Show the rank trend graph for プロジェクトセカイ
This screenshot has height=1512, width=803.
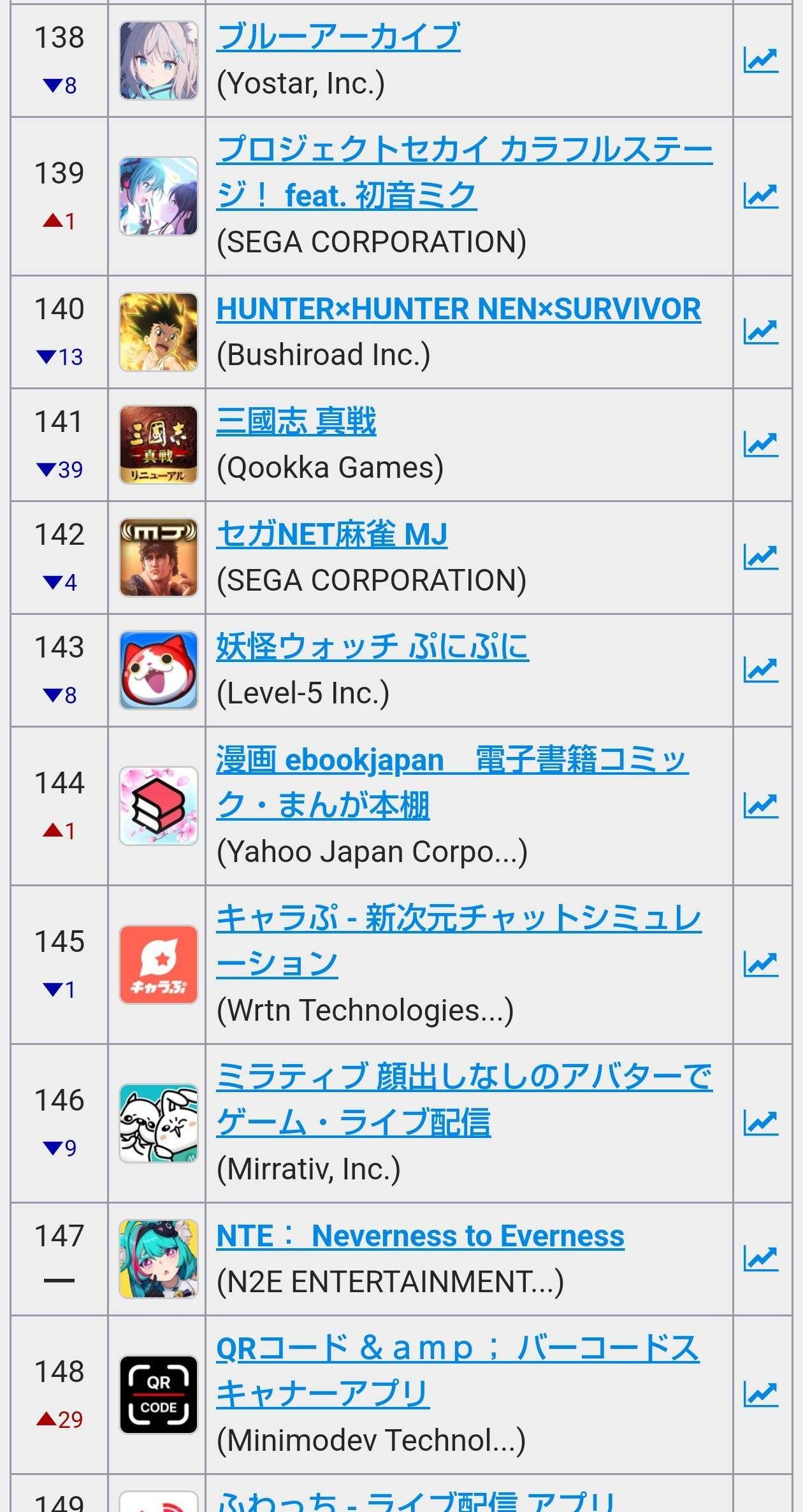760,196
